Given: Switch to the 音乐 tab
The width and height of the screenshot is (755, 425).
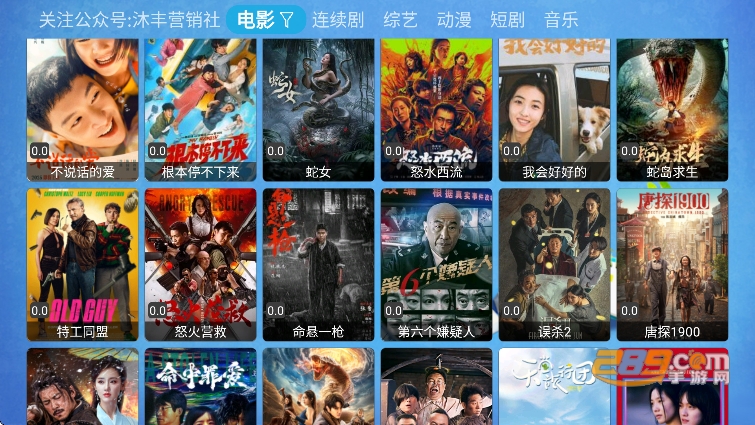Looking at the screenshot, I should (561, 19).
